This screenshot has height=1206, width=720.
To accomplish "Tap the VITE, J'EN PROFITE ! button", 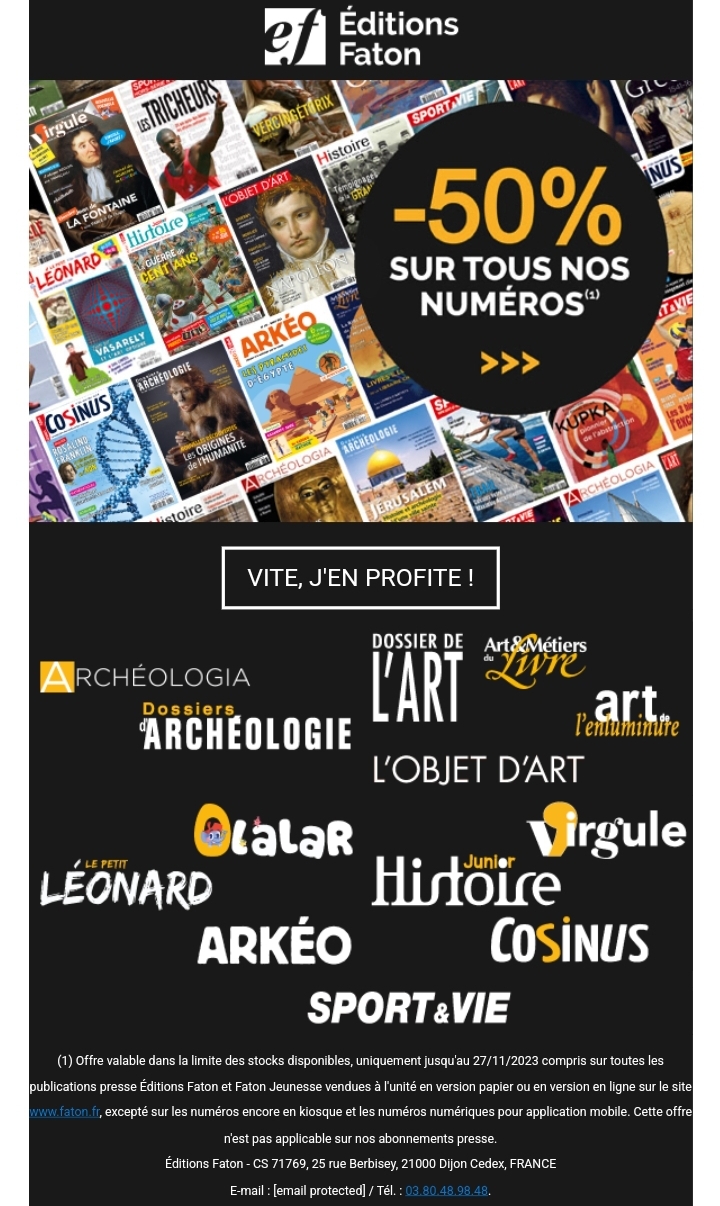I will tap(360, 578).
